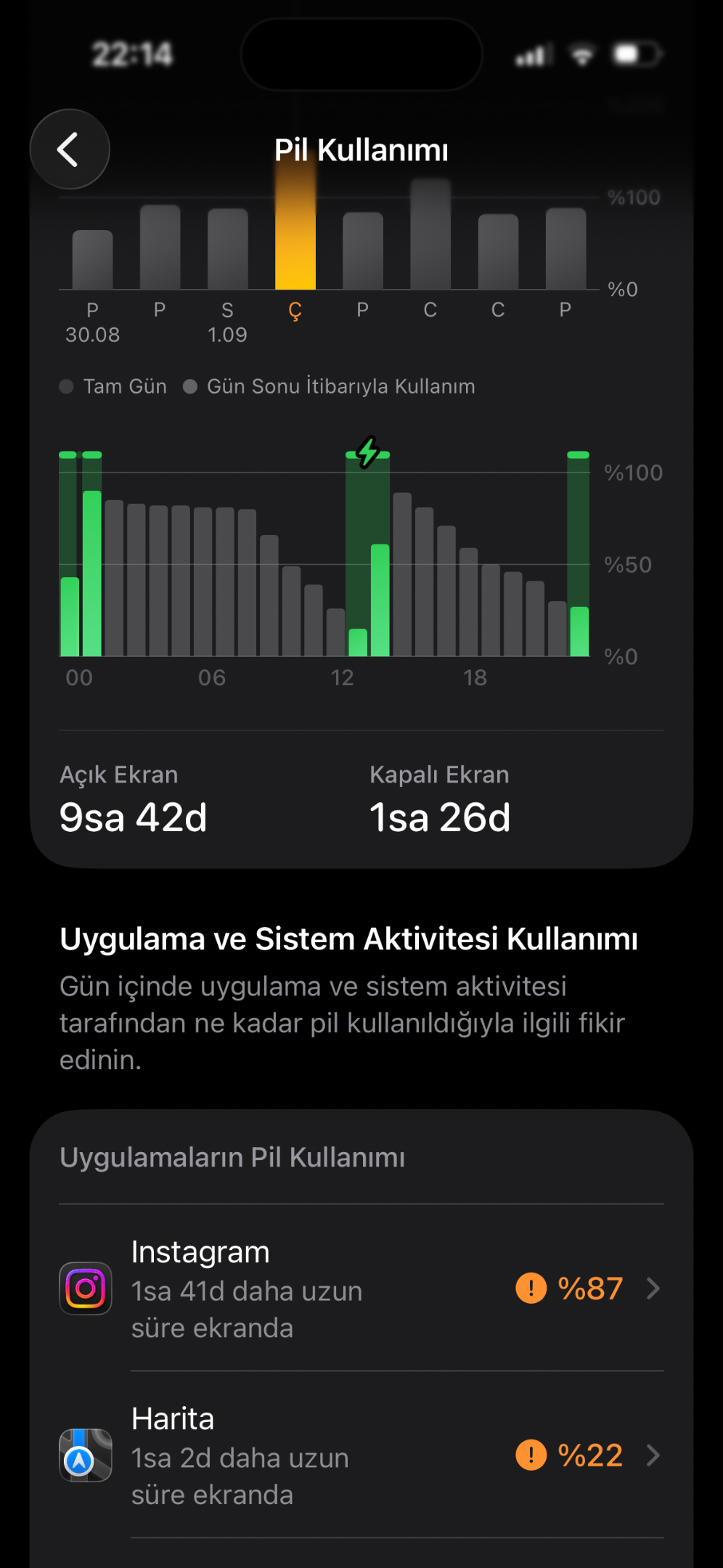
Task: Open Harita battery usage details
Action: coord(361,1455)
